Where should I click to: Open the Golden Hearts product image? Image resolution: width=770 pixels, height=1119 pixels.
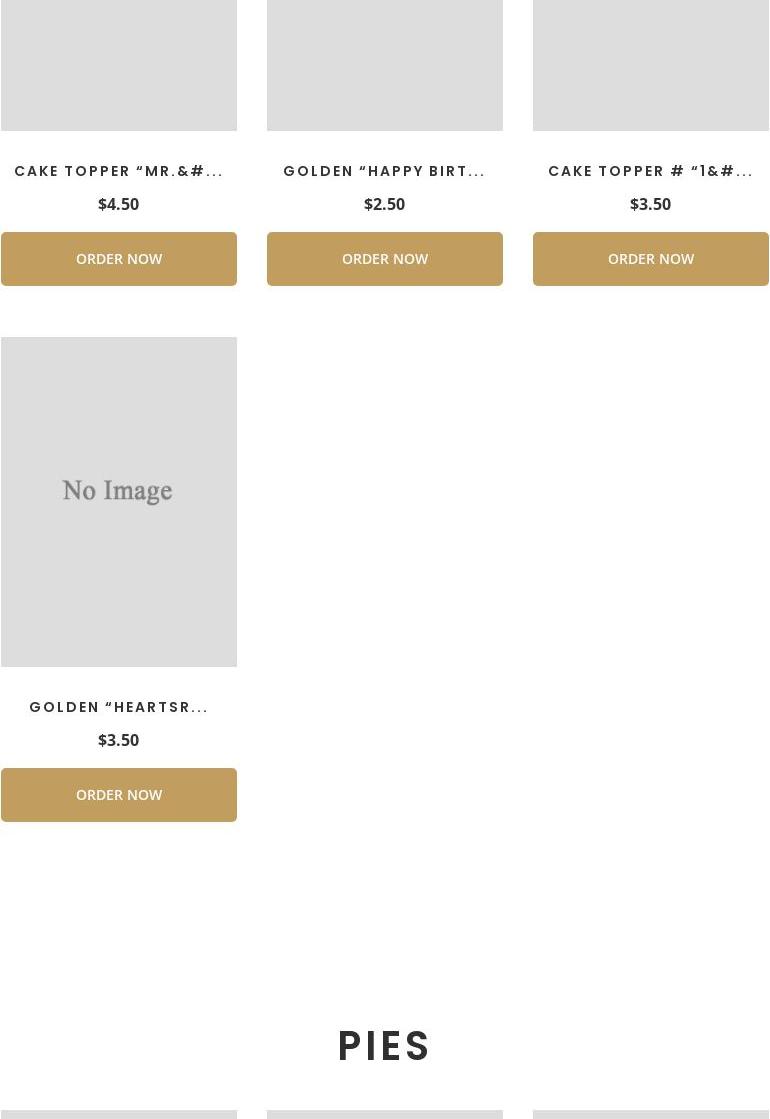[x=118, y=501]
